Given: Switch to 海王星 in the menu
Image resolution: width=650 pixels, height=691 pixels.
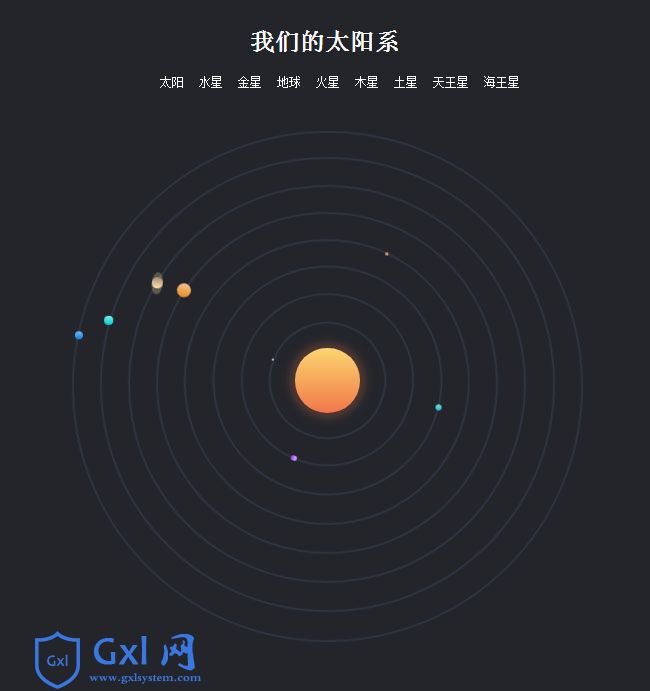Looking at the screenshot, I should click(501, 82).
